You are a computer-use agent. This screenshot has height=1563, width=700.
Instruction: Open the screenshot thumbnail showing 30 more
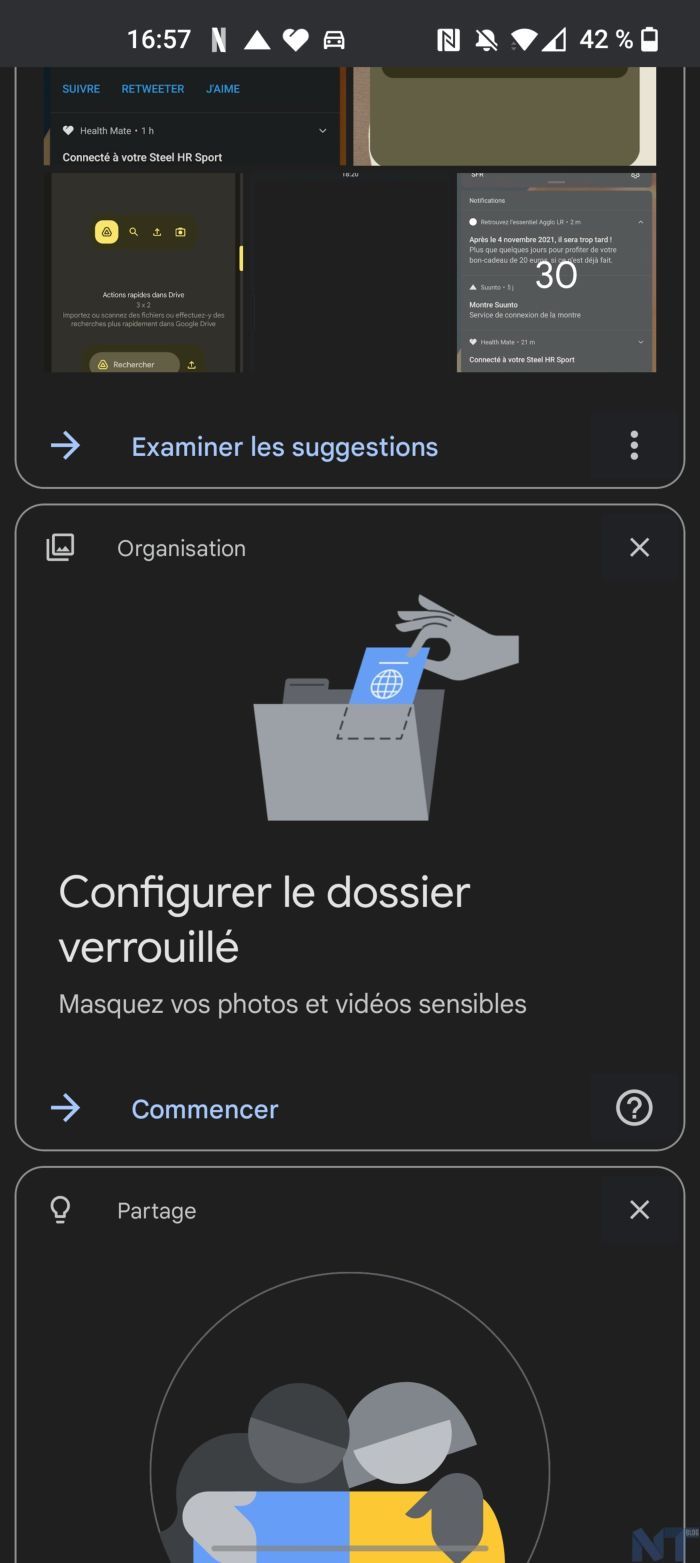556,272
